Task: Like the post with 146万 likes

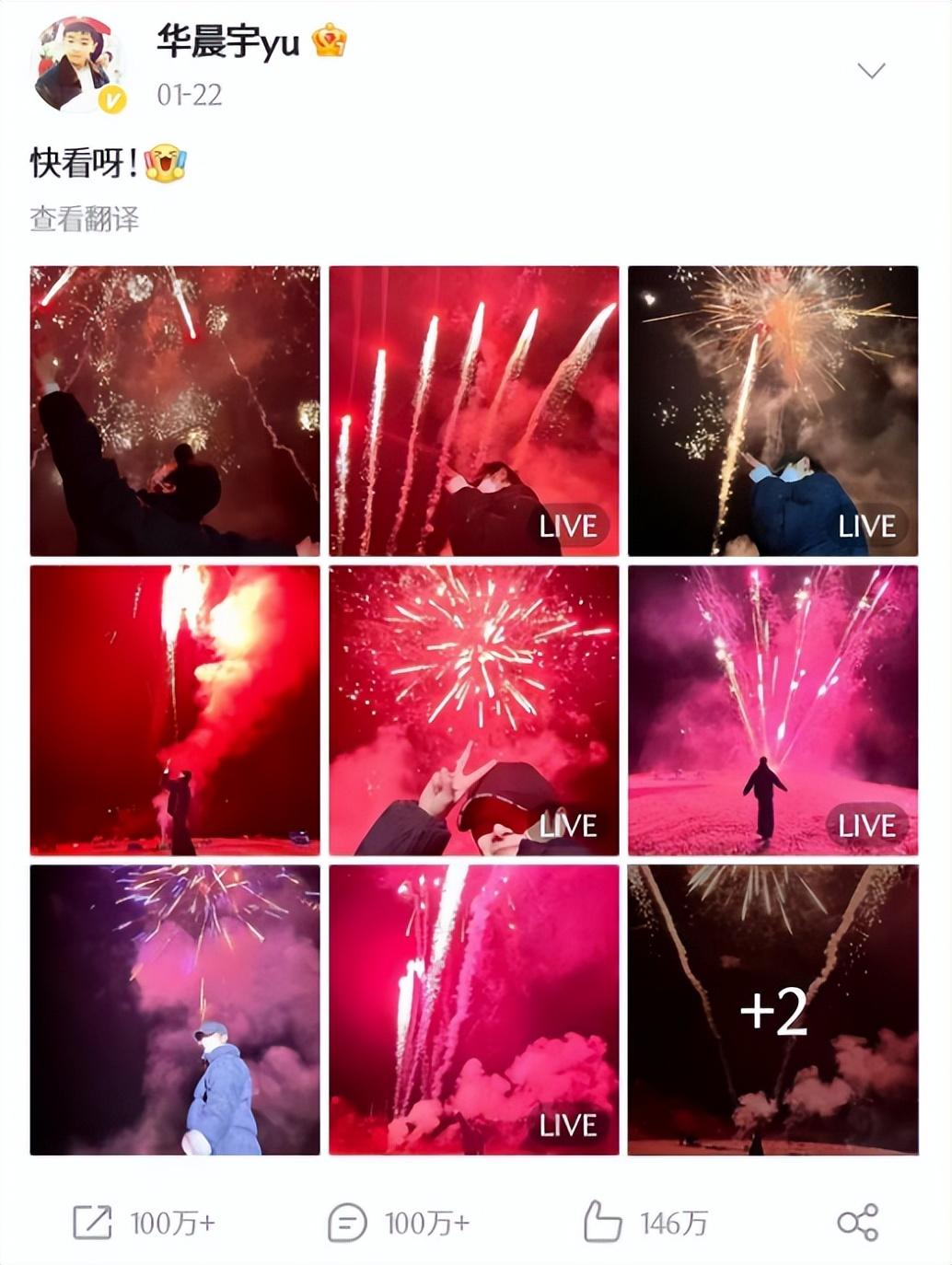Action: pos(645,1223)
